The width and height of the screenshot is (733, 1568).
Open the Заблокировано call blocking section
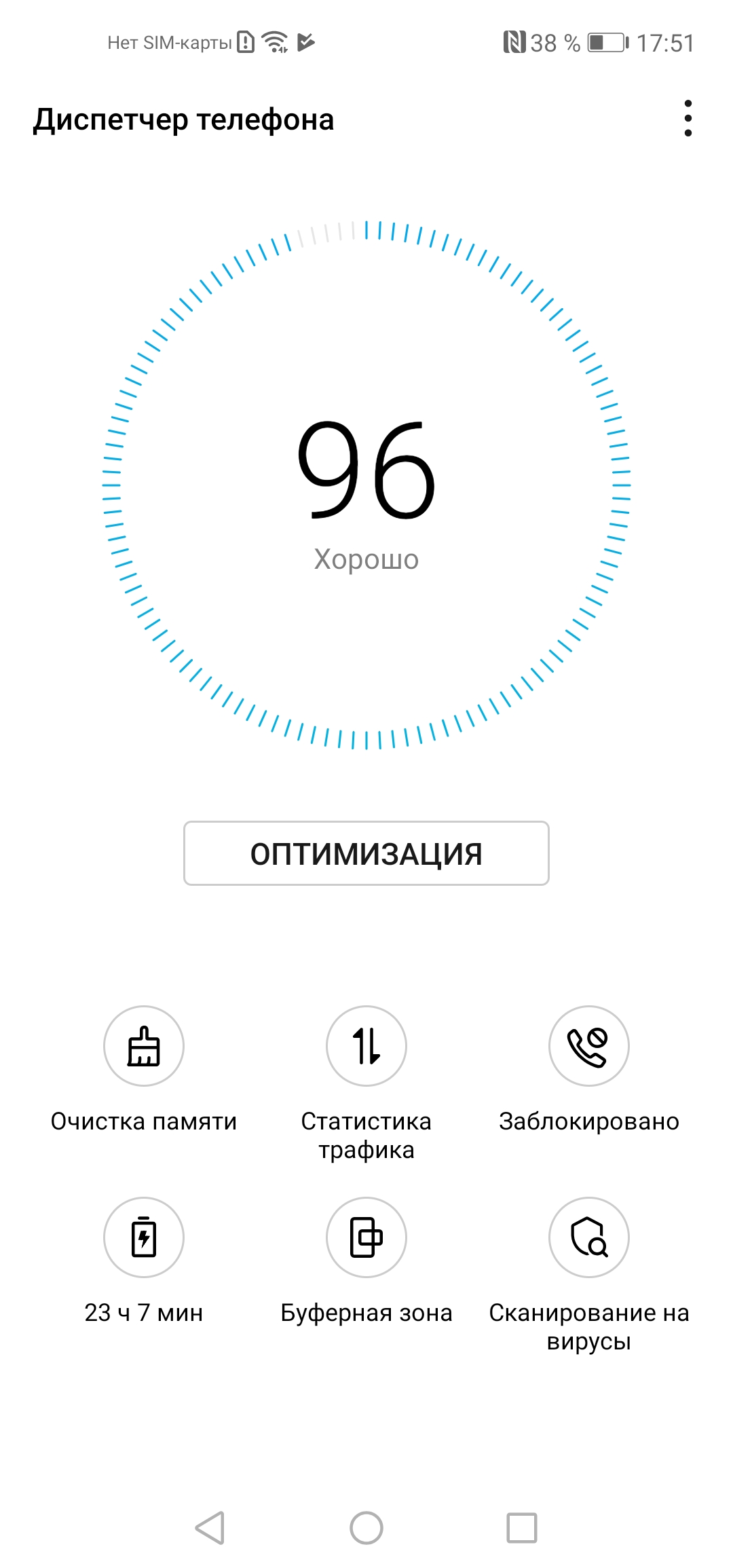[x=588, y=1046]
